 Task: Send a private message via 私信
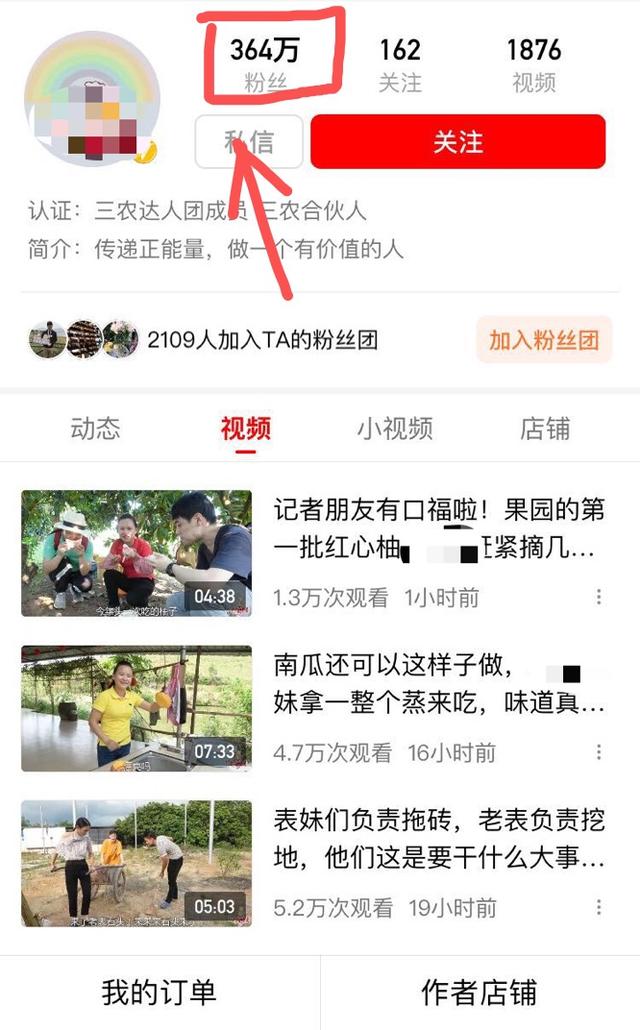249,142
